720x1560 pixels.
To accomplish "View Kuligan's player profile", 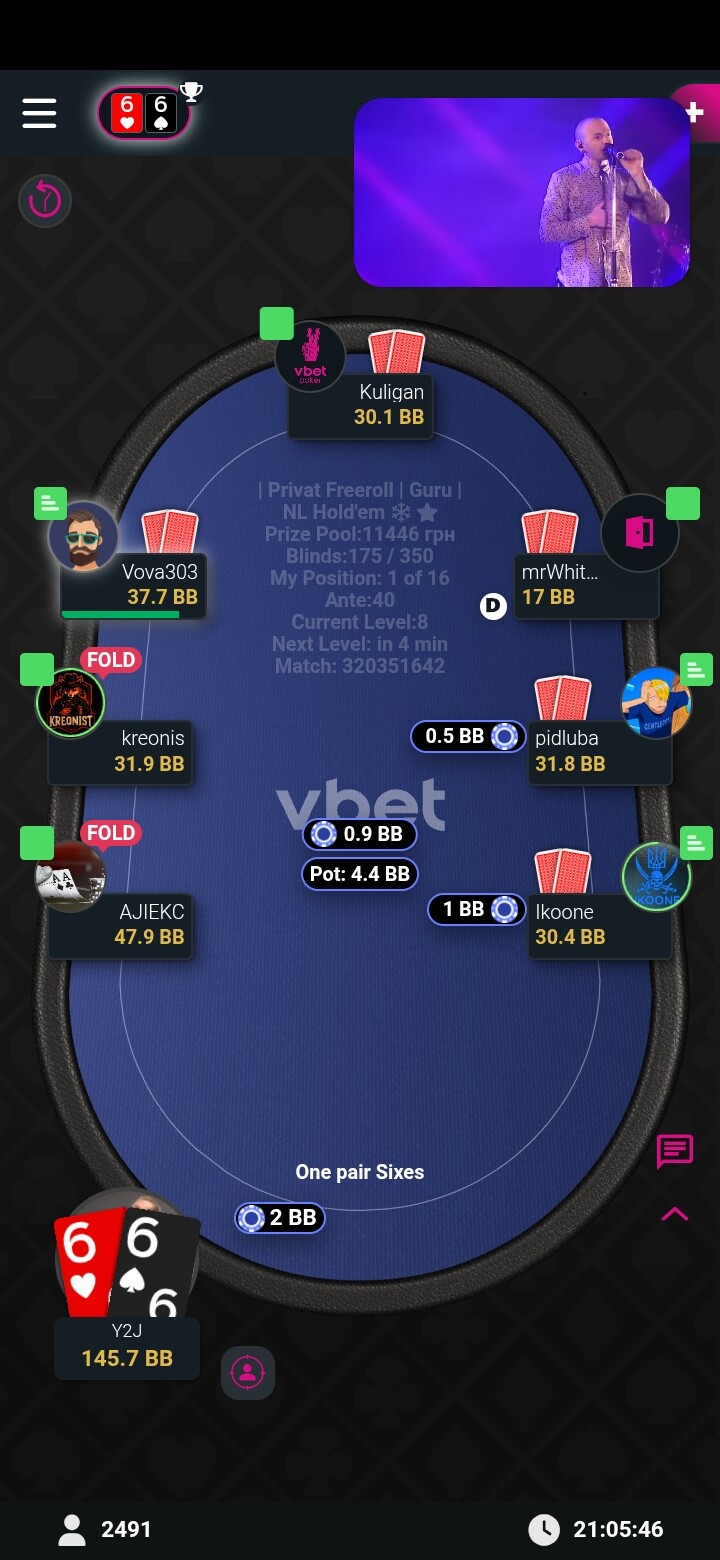I will click(311, 357).
